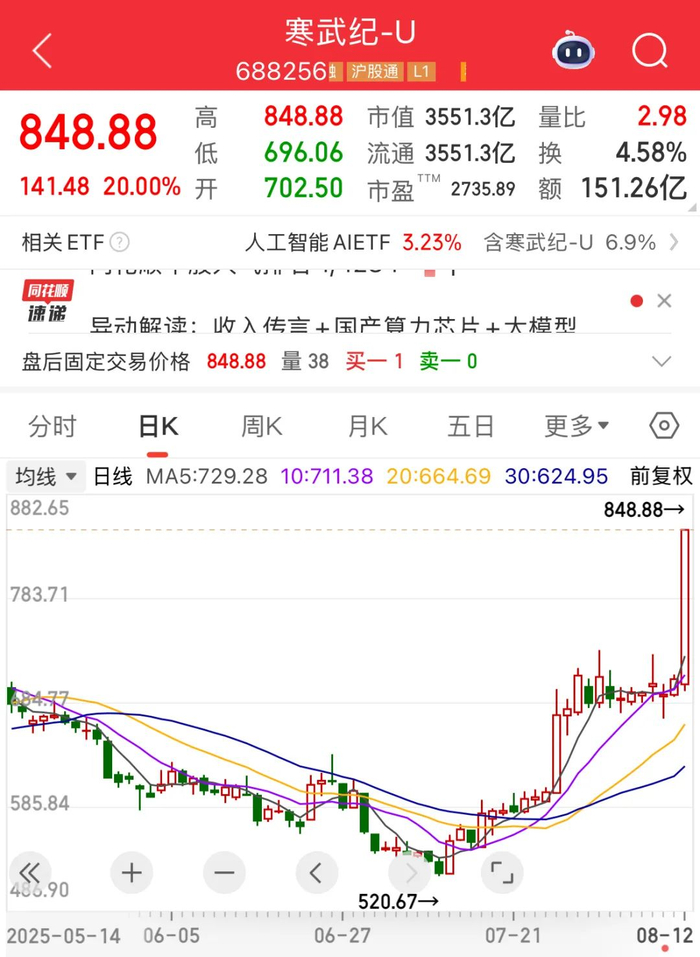Viewport: 700px width, 957px height.
Task: Open chart settings hexagon icon
Action: [x=664, y=426]
